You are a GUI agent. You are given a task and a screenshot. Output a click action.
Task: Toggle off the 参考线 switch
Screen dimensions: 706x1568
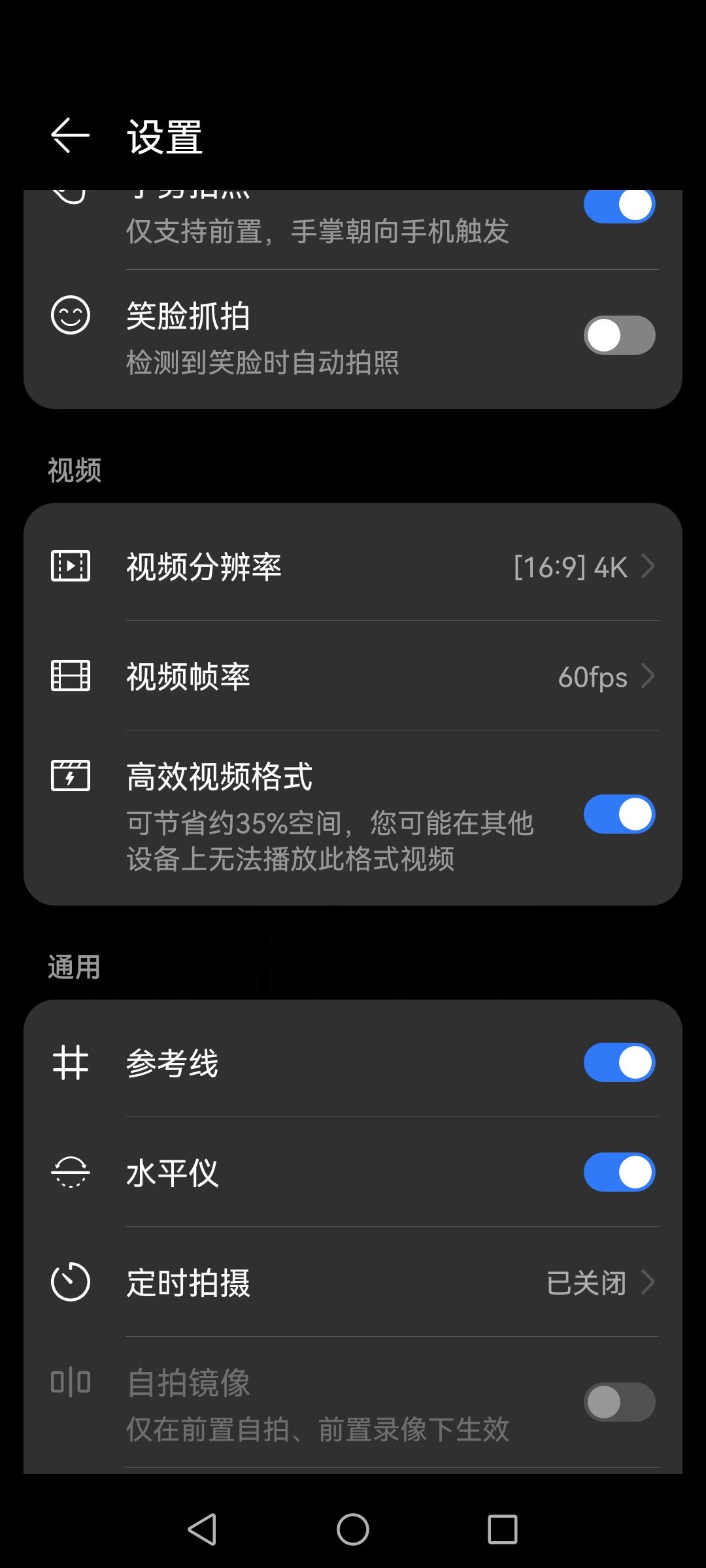[x=618, y=1062]
